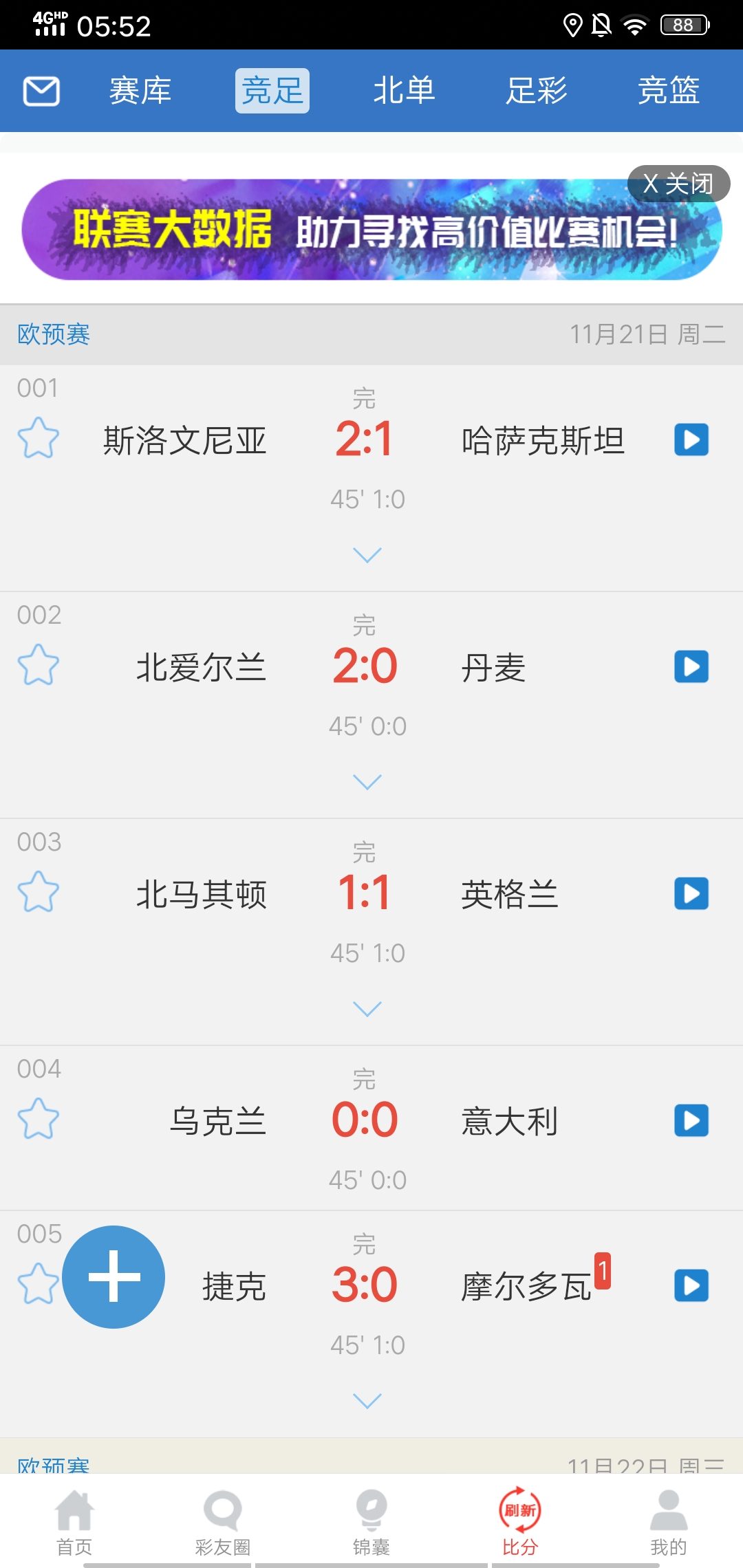
Task: Favorite the 斯洛文尼亚 vs 哈萨克斯坦 match
Action: (39, 439)
